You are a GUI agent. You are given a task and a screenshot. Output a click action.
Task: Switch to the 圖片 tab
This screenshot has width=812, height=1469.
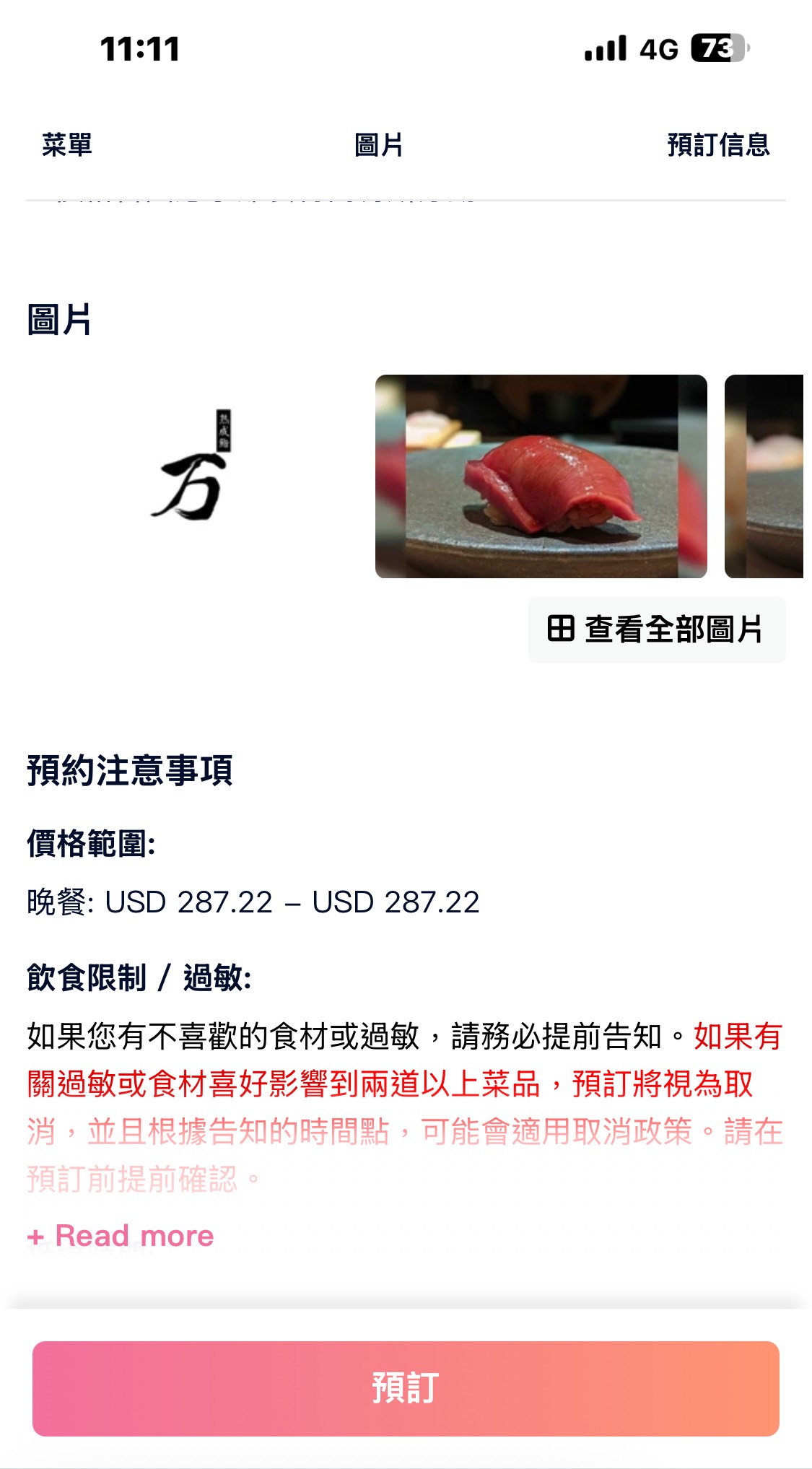[378, 145]
